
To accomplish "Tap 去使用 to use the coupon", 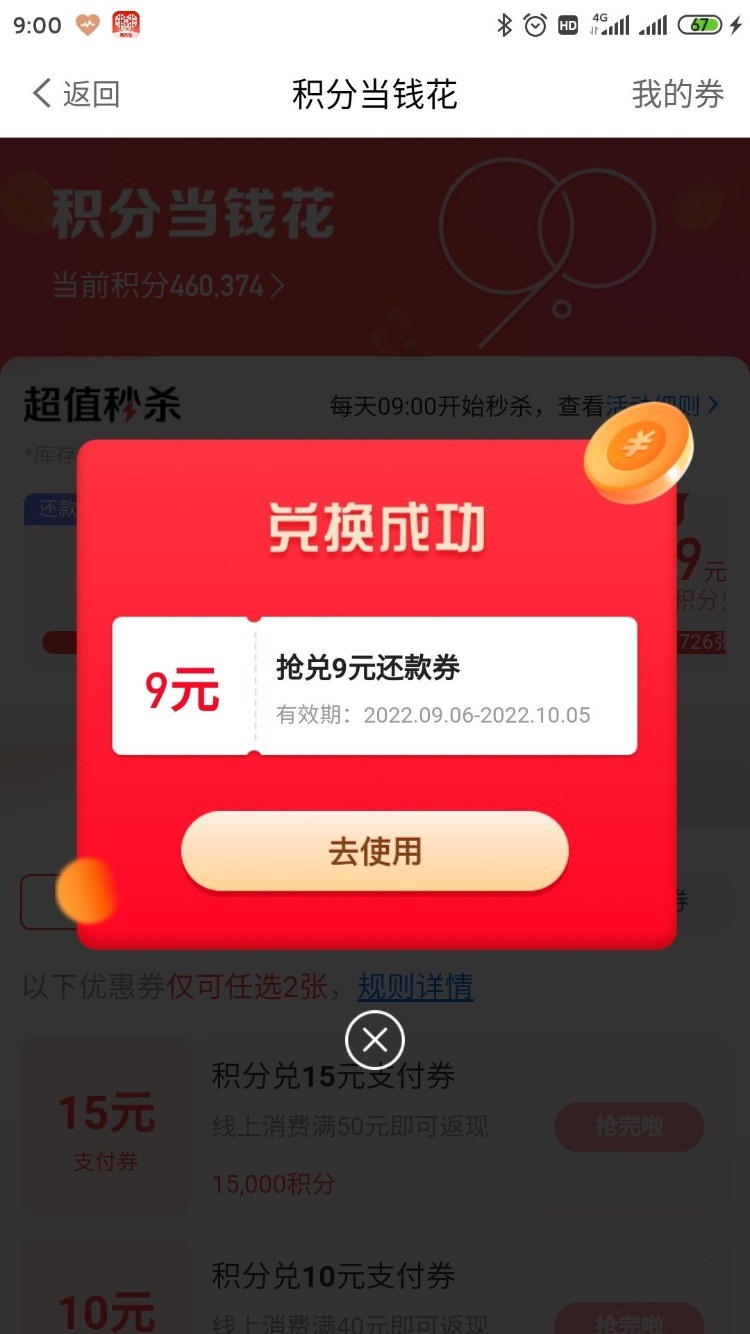I will click(x=374, y=851).
